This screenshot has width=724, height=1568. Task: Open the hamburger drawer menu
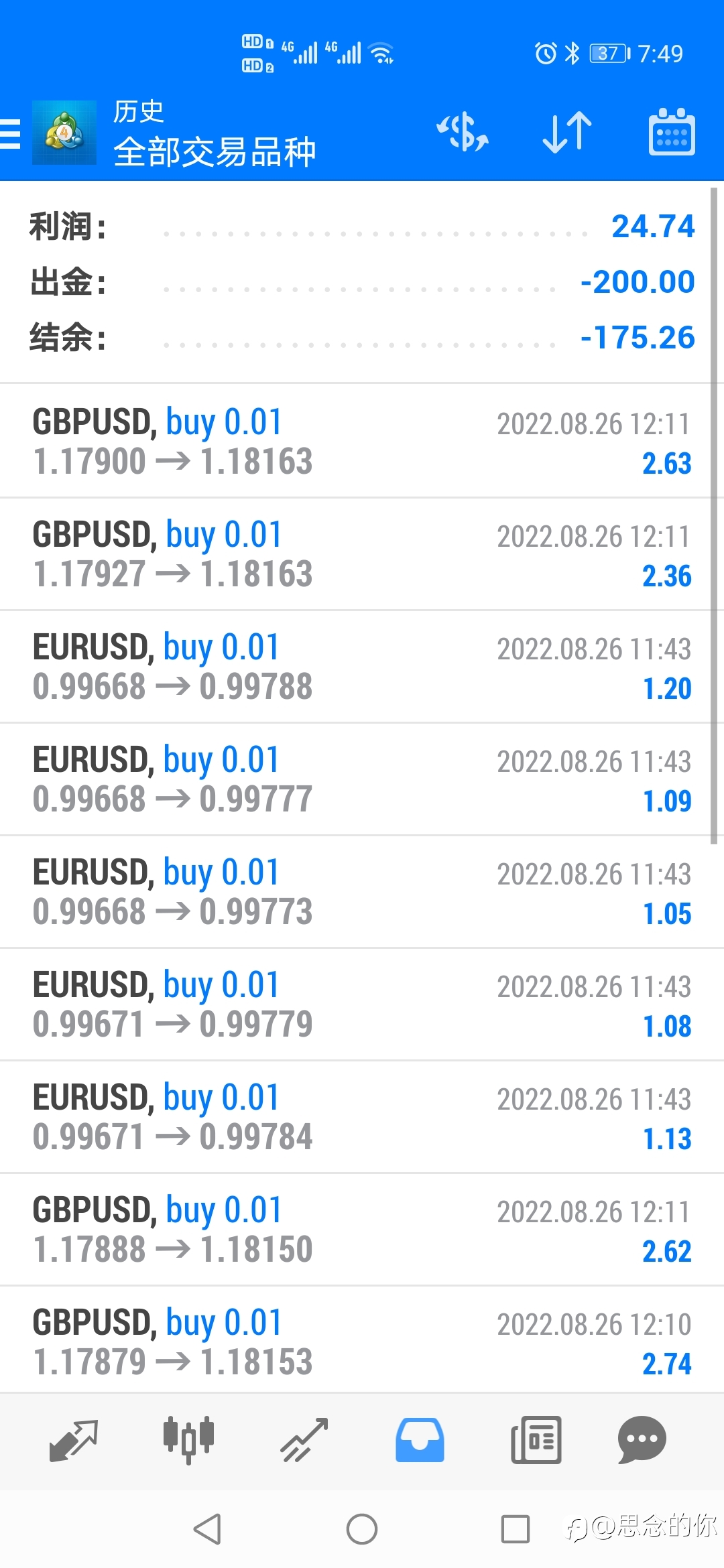(x=11, y=133)
